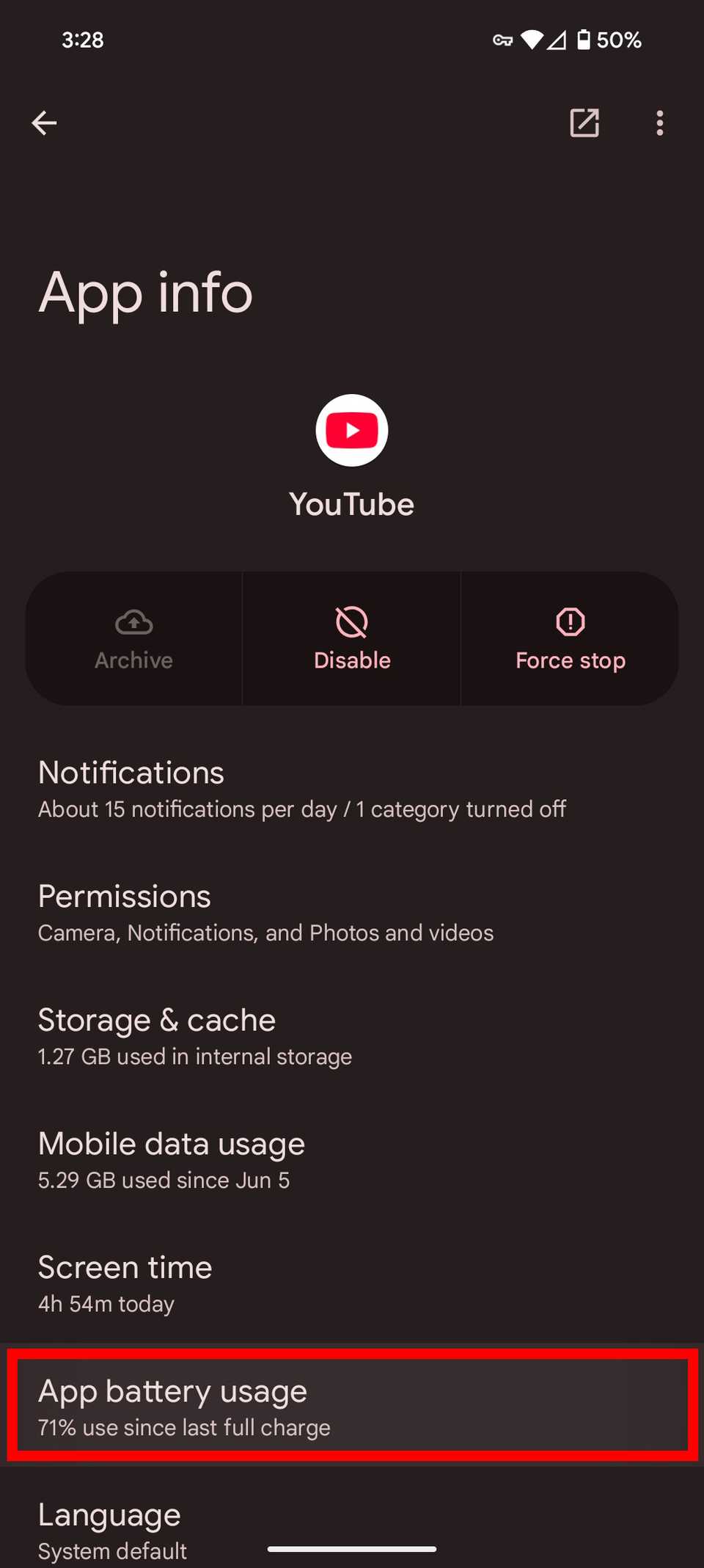The width and height of the screenshot is (704, 1568).
Task: Open the app in Play Store via share icon
Action: point(584,123)
